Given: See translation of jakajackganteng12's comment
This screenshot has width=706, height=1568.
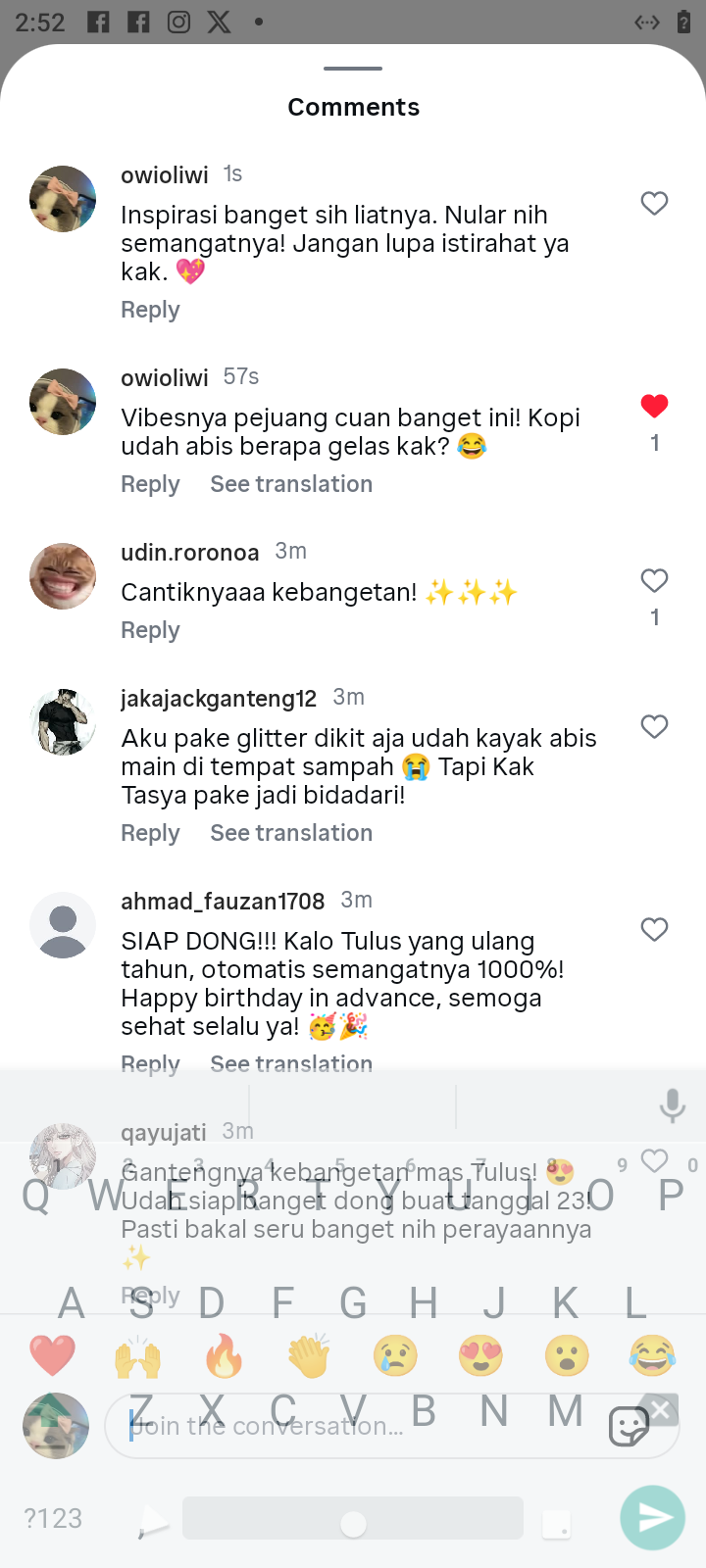Looking at the screenshot, I should 291,833.
